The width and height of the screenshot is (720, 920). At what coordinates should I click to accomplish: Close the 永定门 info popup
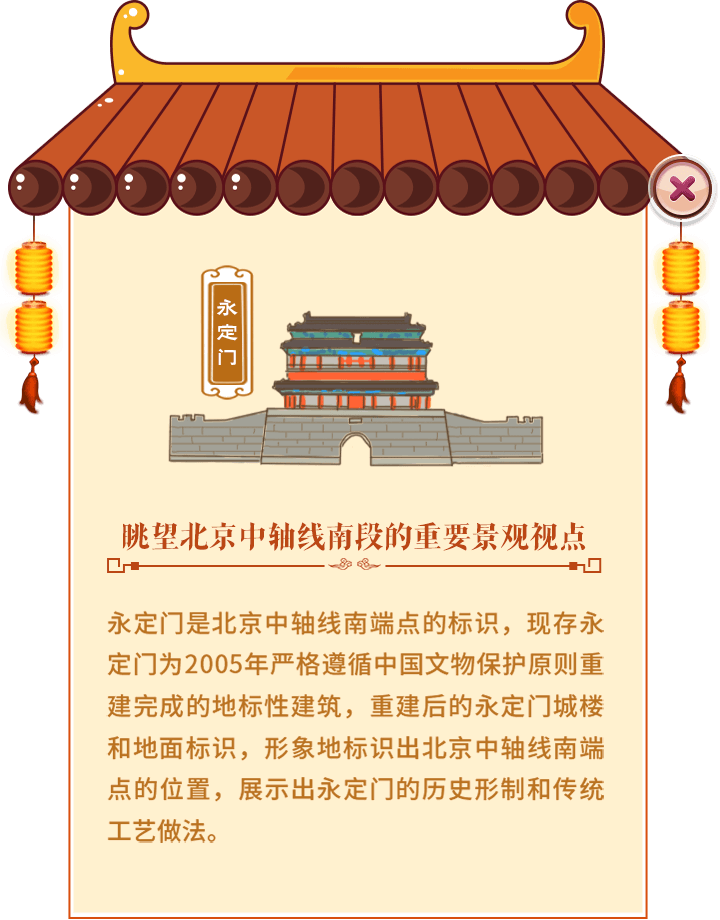click(x=682, y=188)
